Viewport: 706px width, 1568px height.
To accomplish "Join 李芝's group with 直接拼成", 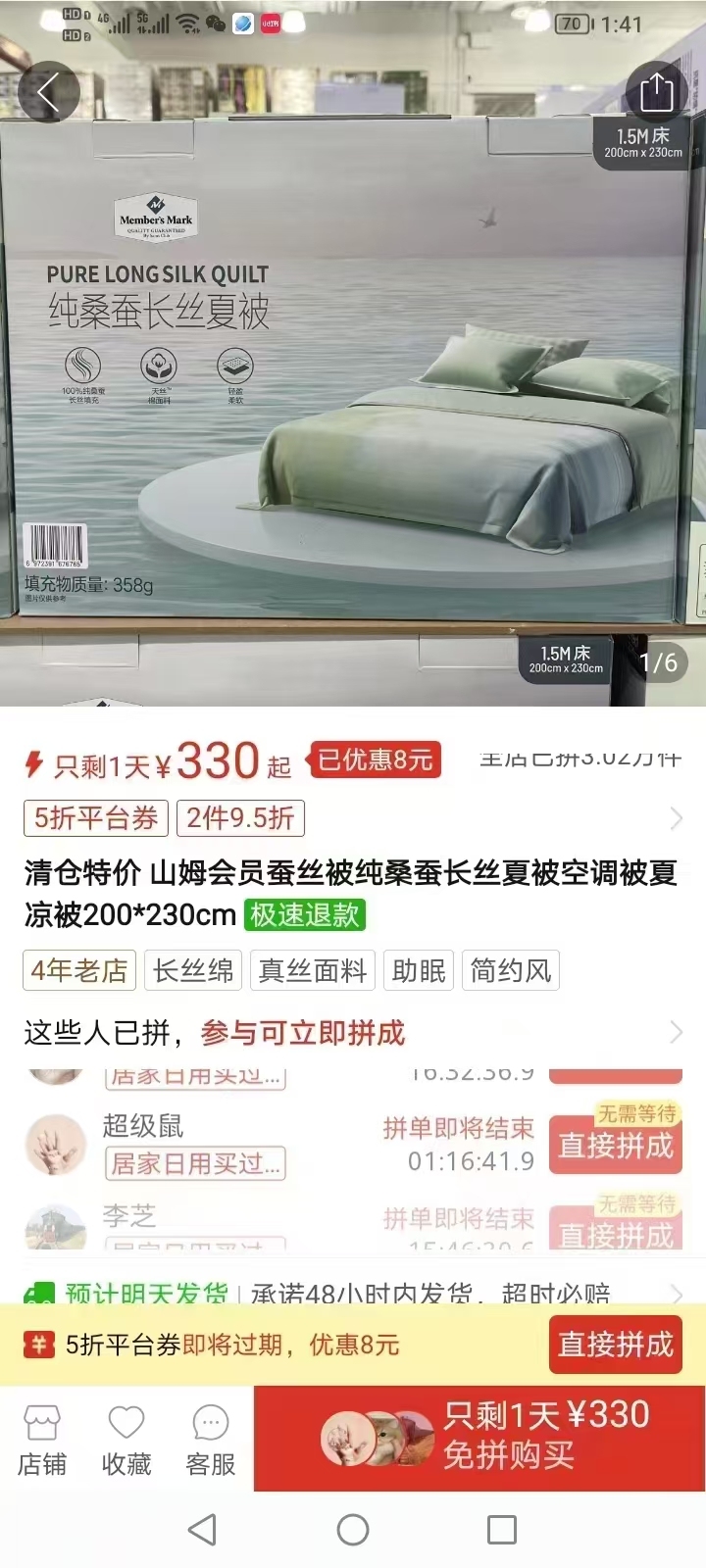I will pyautogui.click(x=615, y=1232).
